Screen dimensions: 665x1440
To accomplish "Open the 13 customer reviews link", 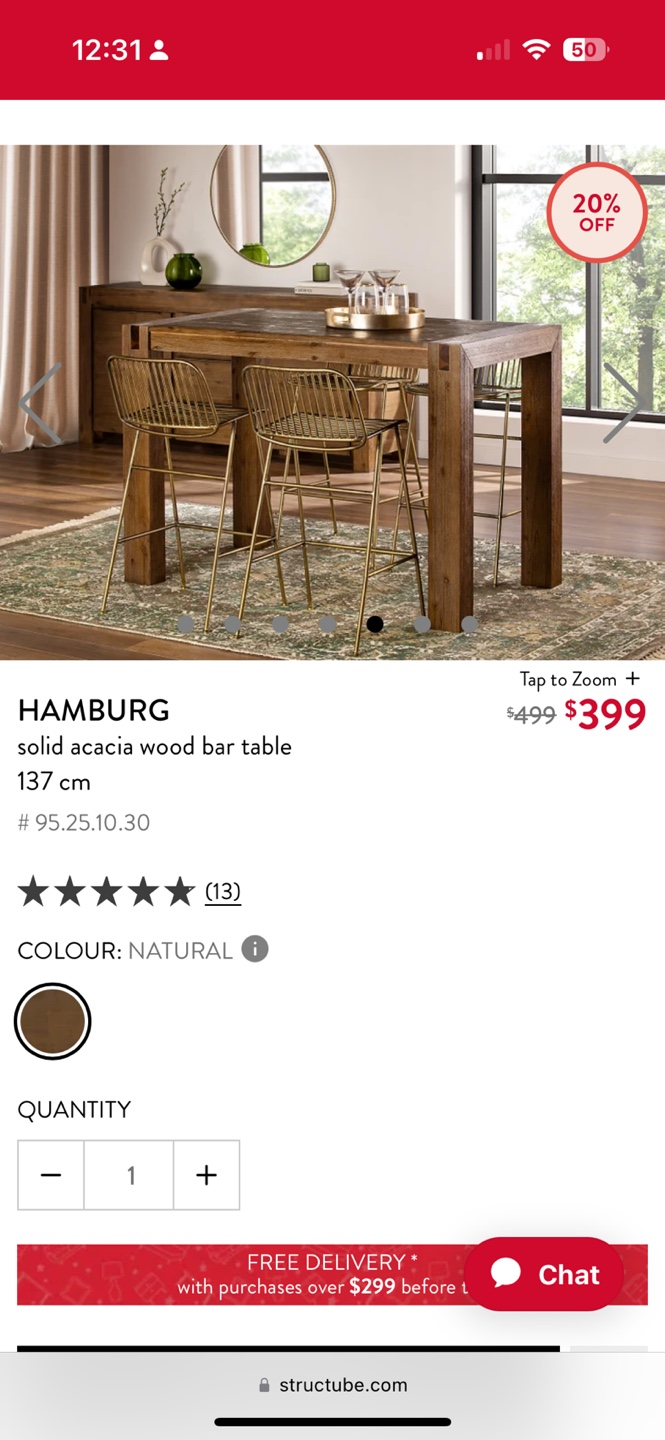I will 222,891.
